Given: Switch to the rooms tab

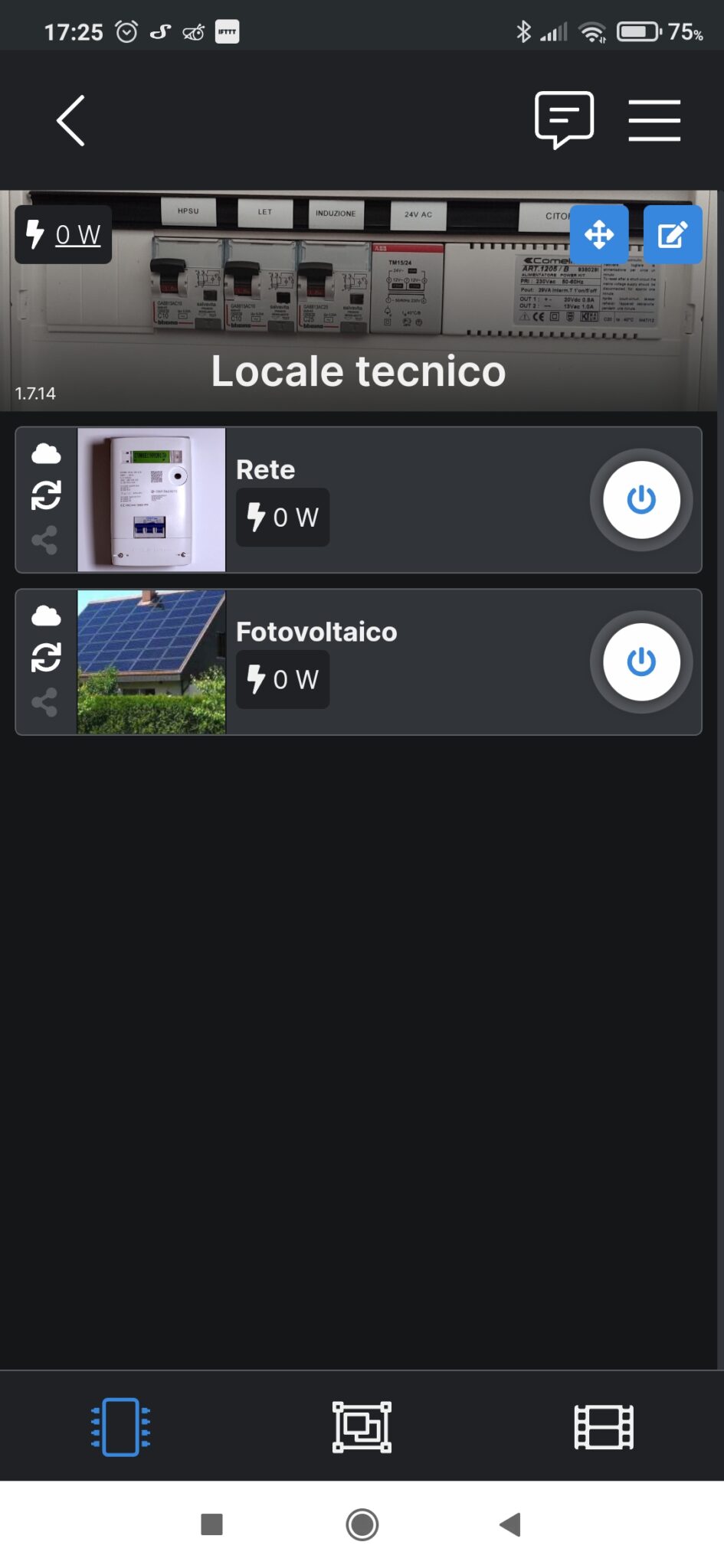Looking at the screenshot, I should (x=362, y=1427).
